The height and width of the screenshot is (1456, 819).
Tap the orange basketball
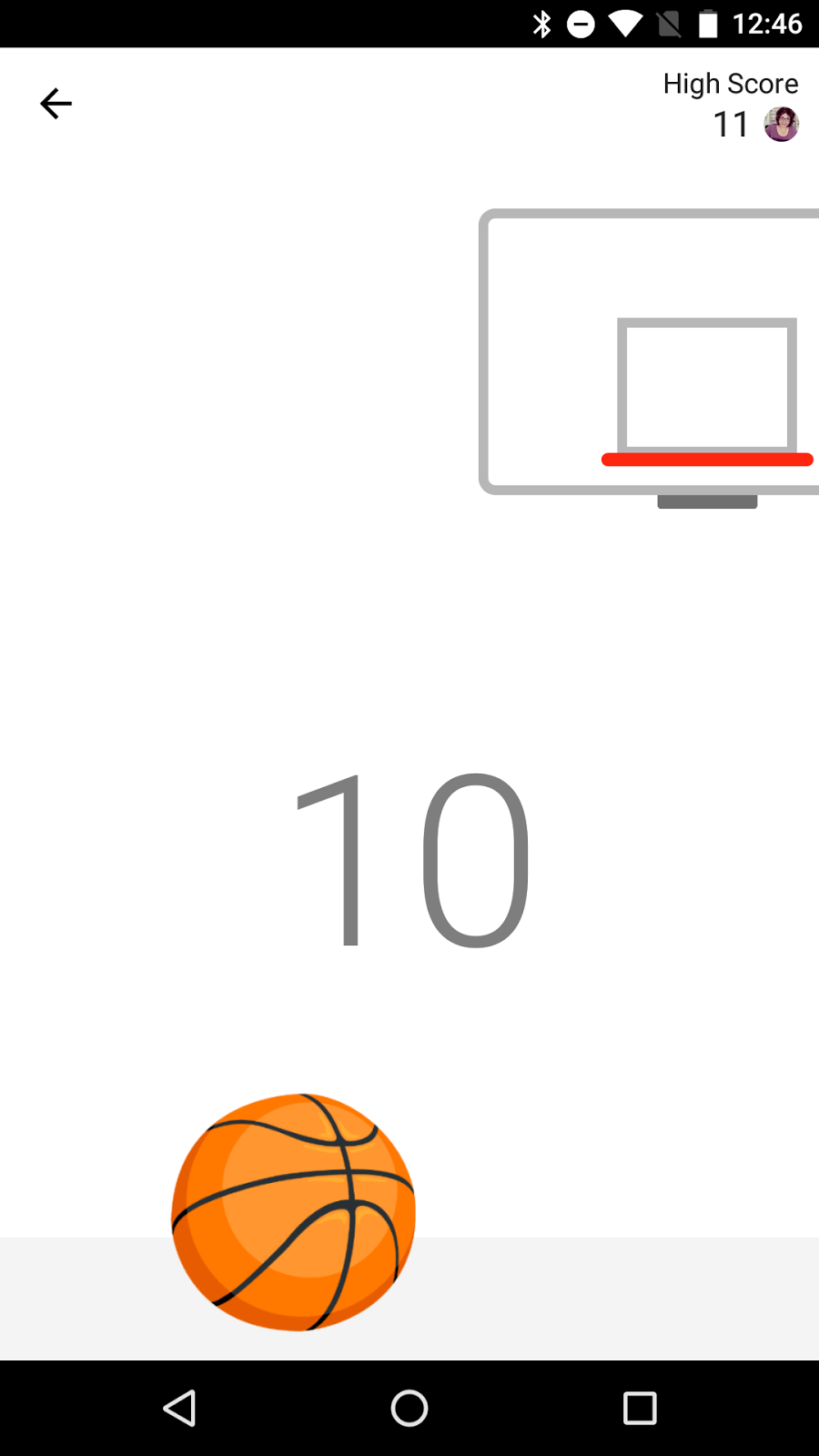294,1212
